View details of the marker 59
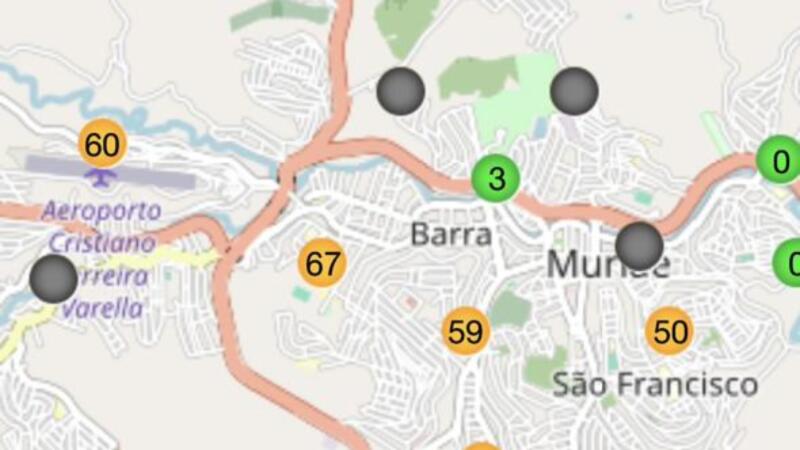 pyautogui.click(x=466, y=331)
